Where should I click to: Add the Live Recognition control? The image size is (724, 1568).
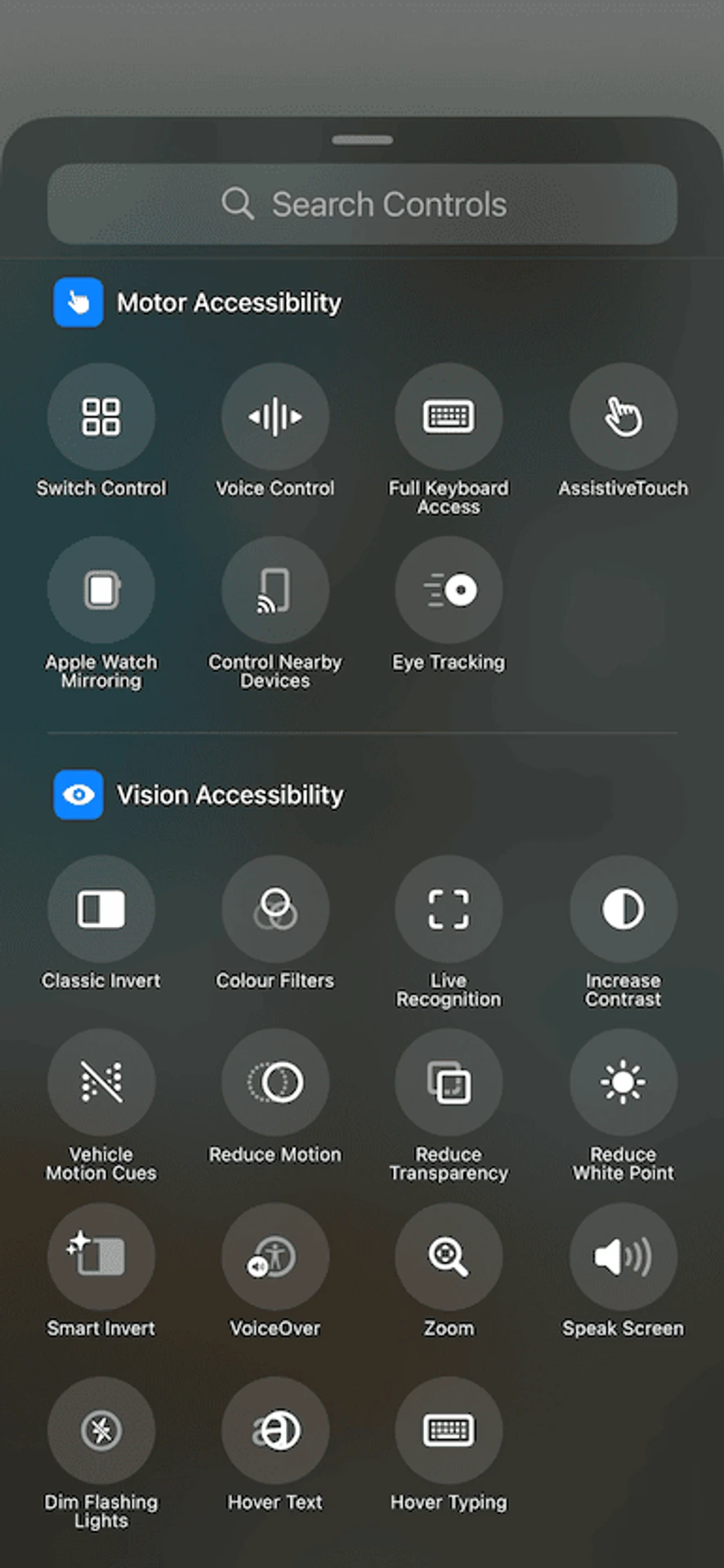pyautogui.click(x=449, y=909)
